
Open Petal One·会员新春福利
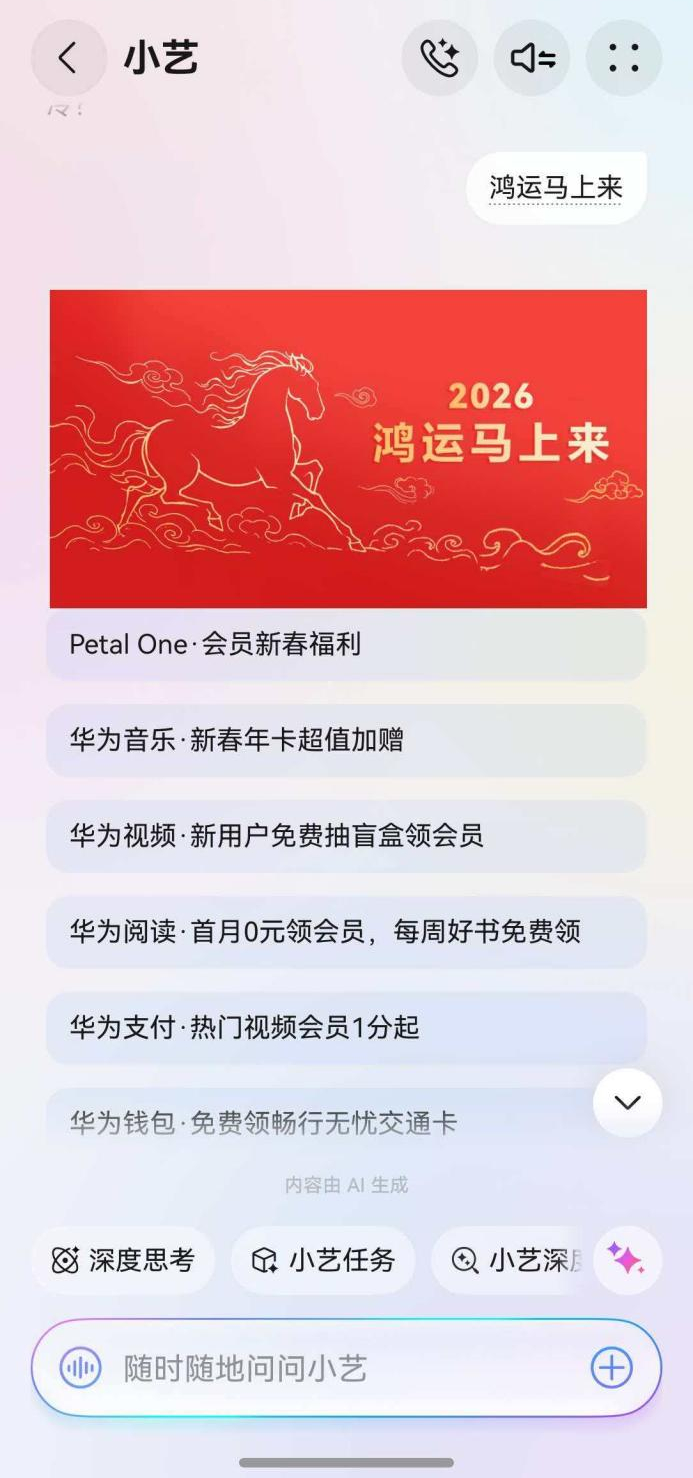346,645
